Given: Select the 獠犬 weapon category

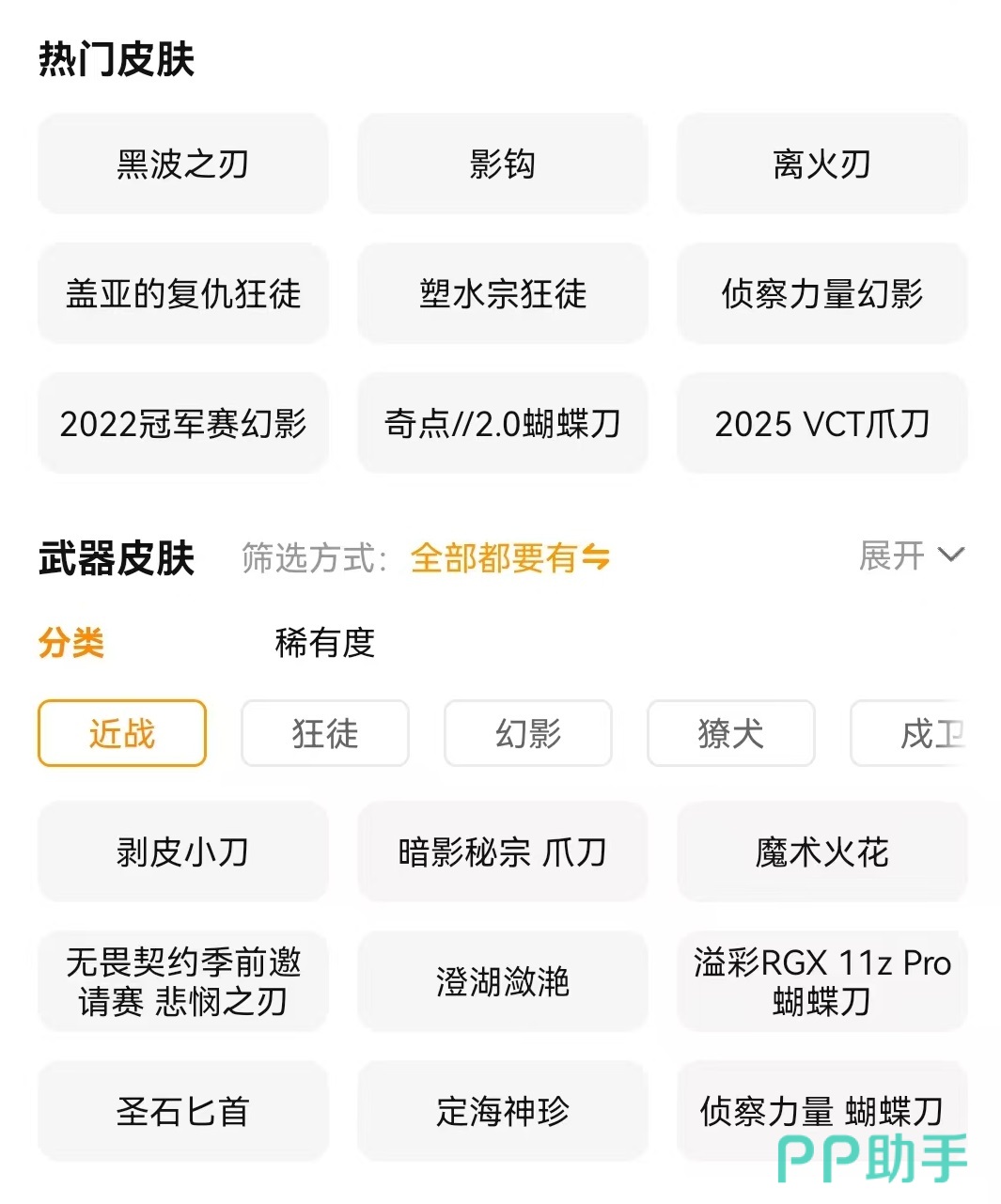Looking at the screenshot, I should point(730,734).
